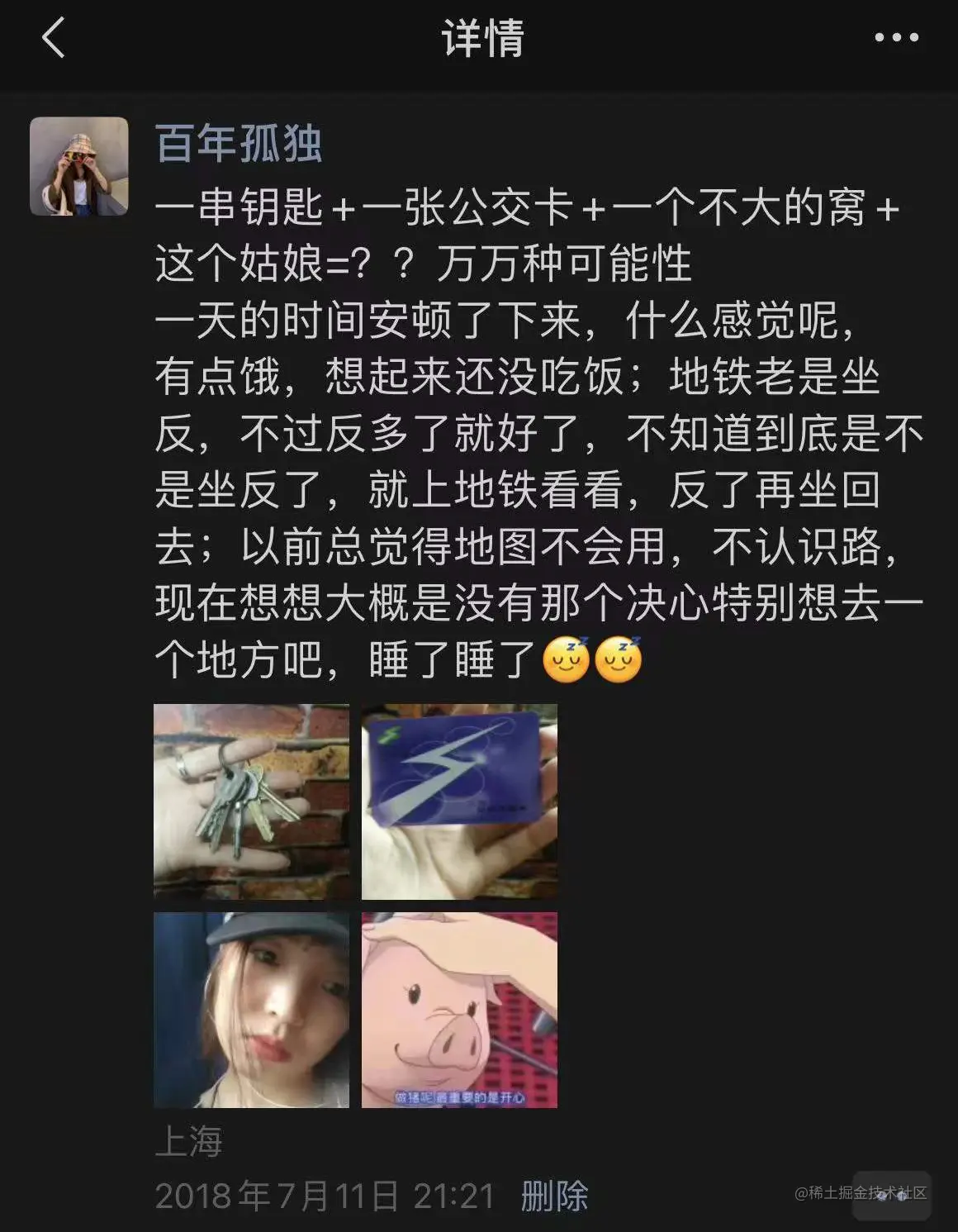Go back from the 详情 page
Viewport: 958px width, 1232px height.
click(54, 38)
